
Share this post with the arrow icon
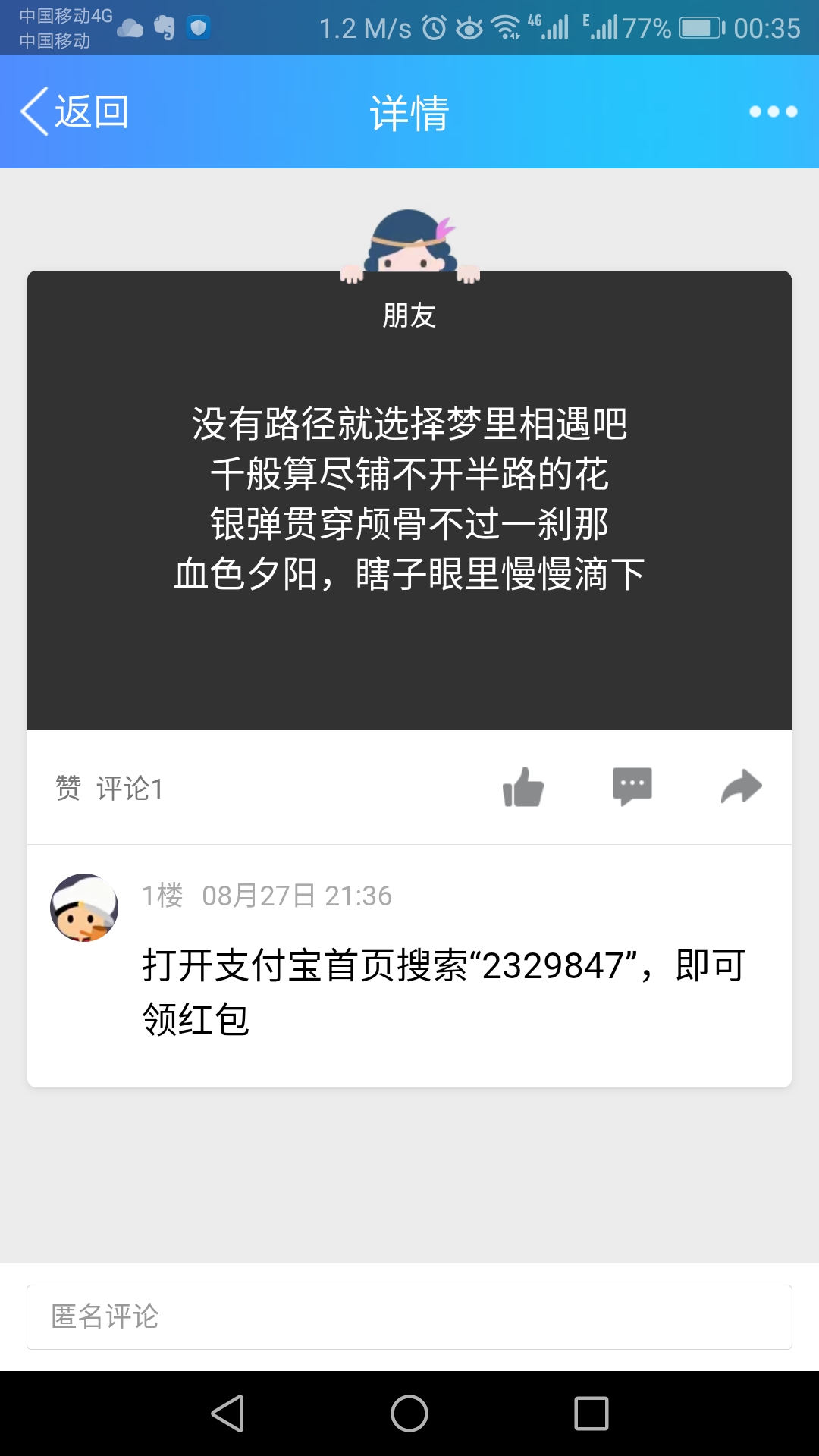coord(741,786)
